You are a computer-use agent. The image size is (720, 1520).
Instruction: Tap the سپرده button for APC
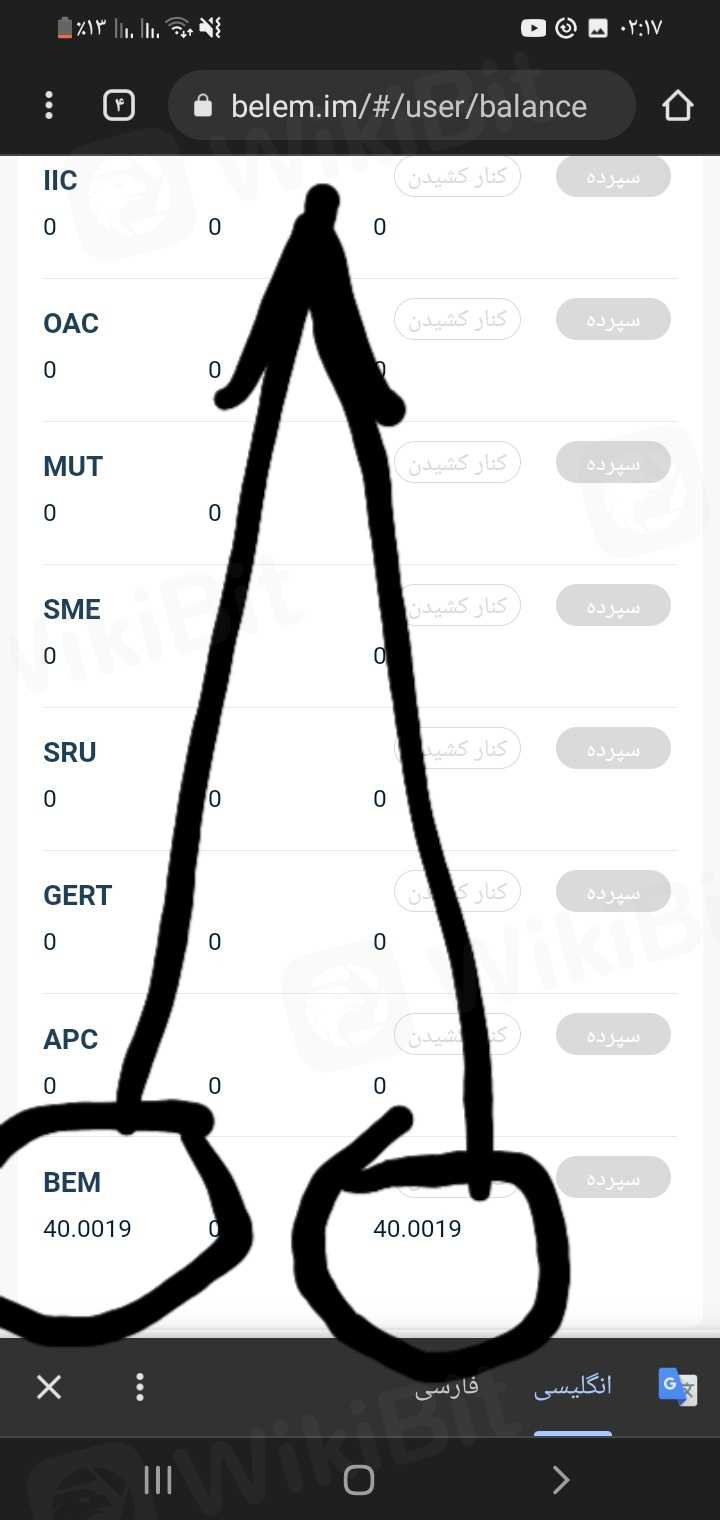[613, 1034]
